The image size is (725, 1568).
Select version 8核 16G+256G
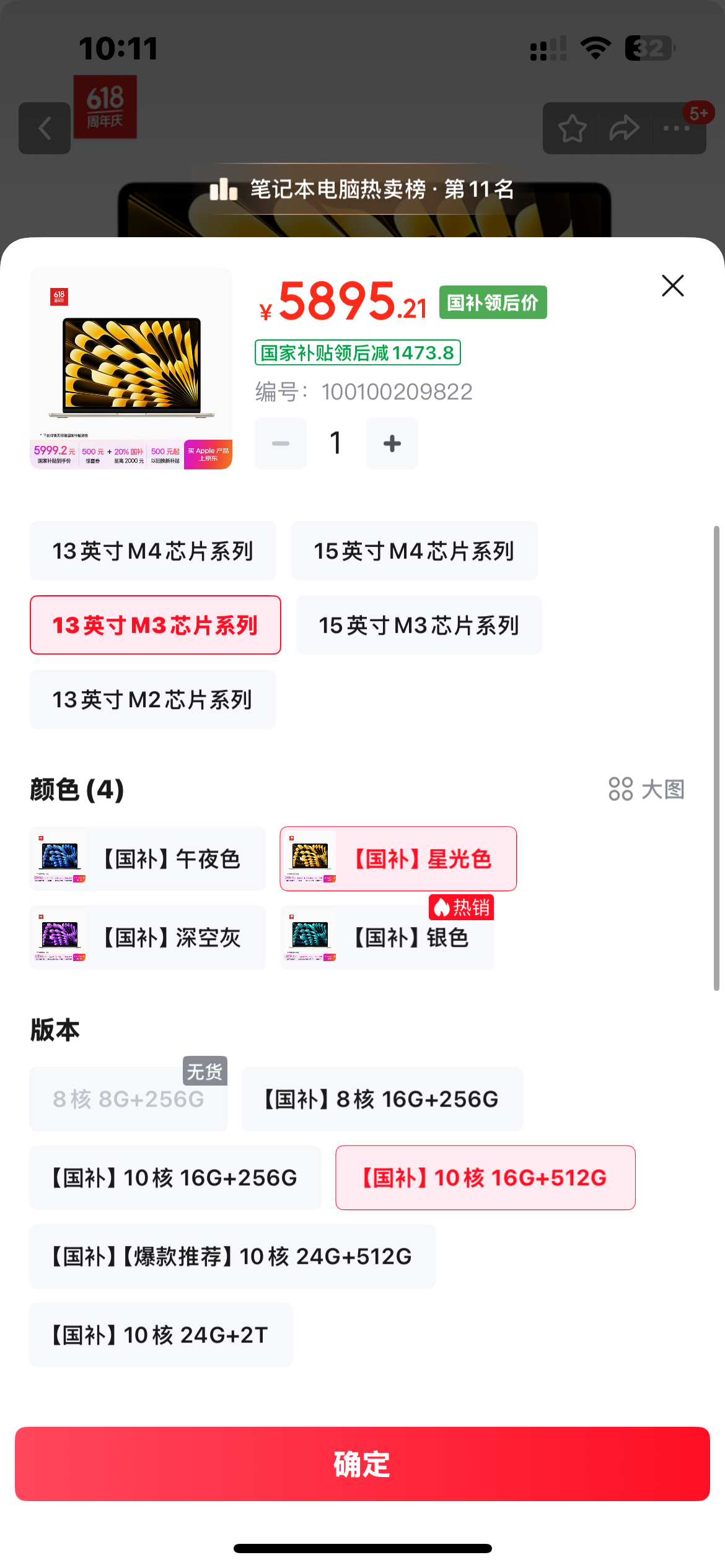point(382,1099)
